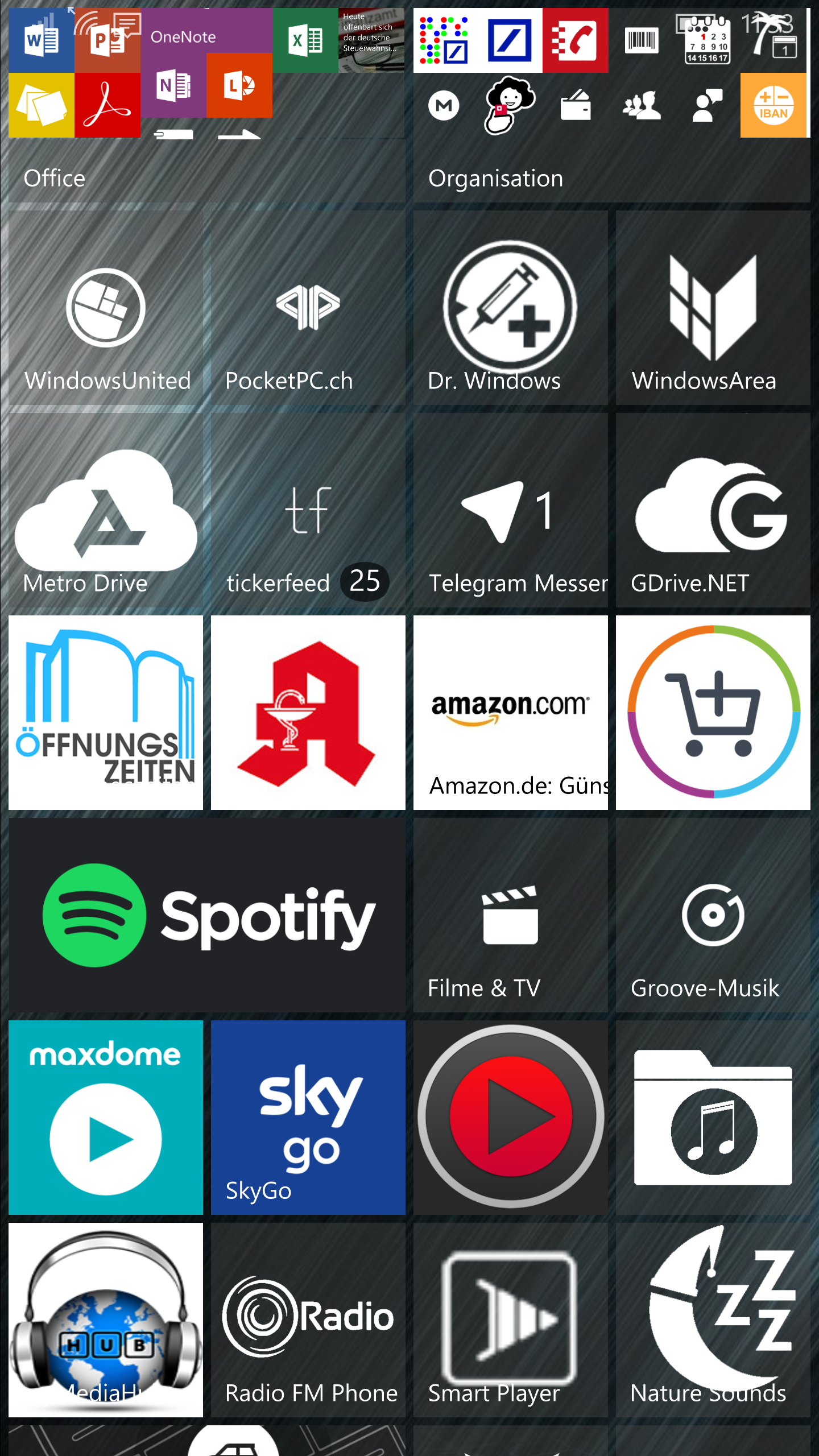Open the Öffnungszeiten app
This screenshot has height=1456, width=819.
pyautogui.click(x=106, y=713)
